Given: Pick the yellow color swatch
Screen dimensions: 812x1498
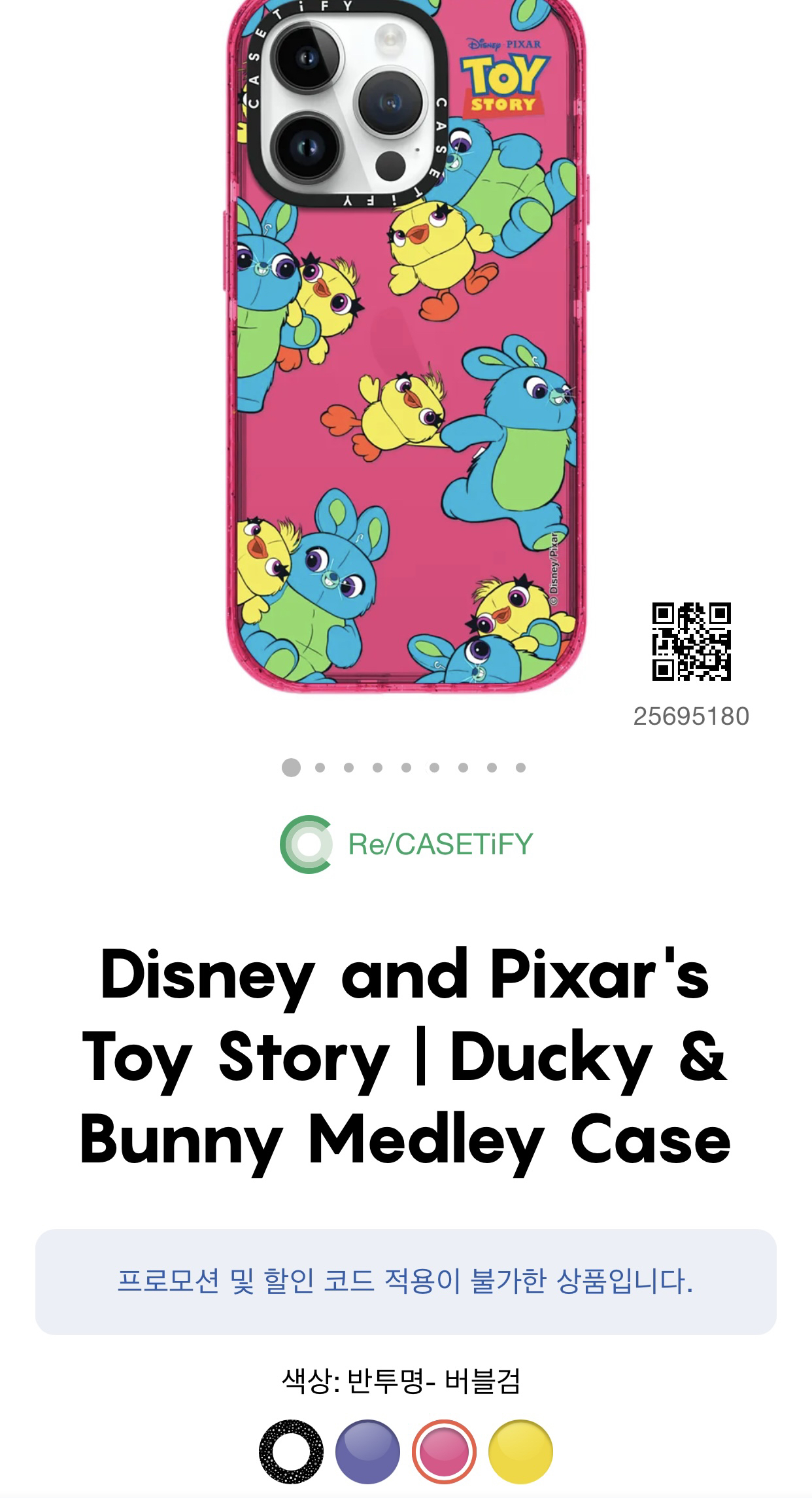Looking at the screenshot, I should (x=520, y=1452).
